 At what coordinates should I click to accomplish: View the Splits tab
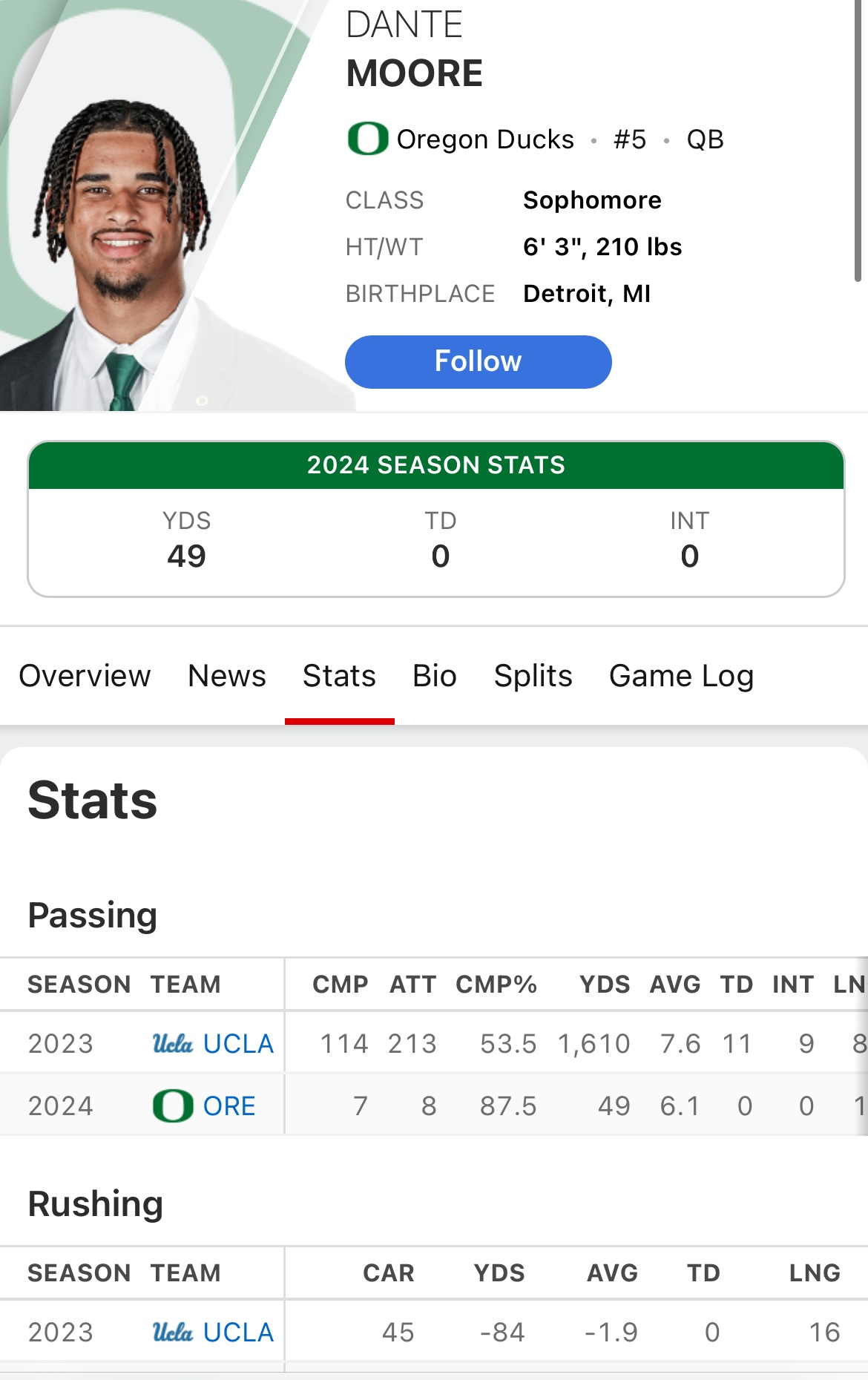[533, 676]
